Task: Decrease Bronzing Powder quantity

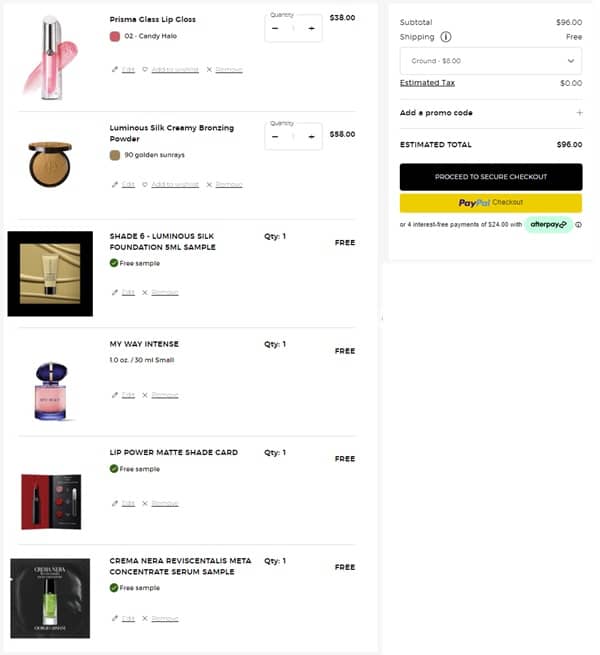Action: coord(276,136)
